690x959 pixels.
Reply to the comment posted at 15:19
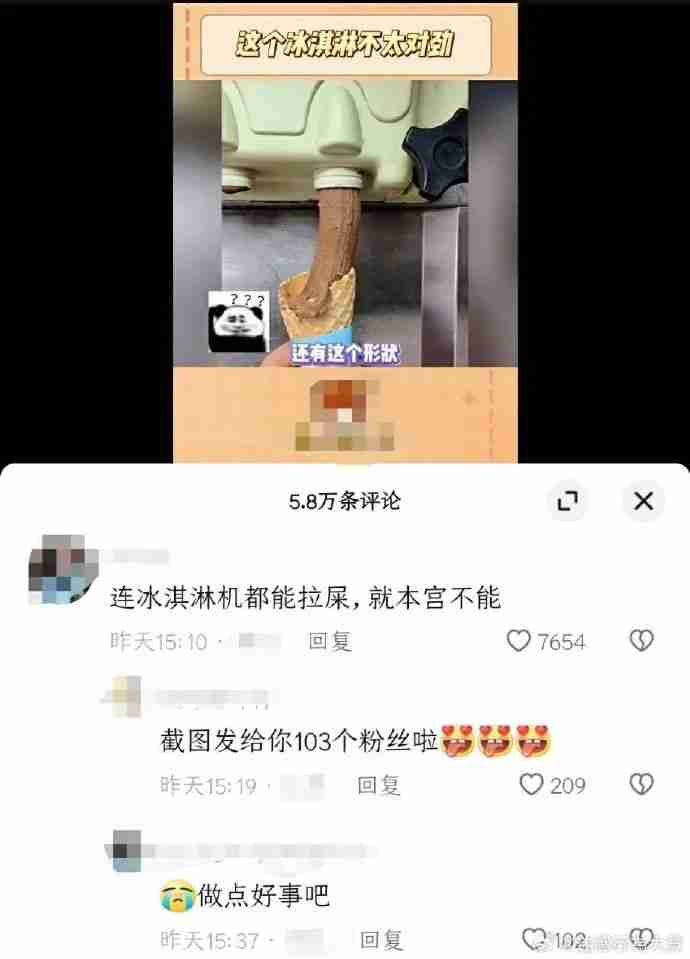click(x=379, y=785)
